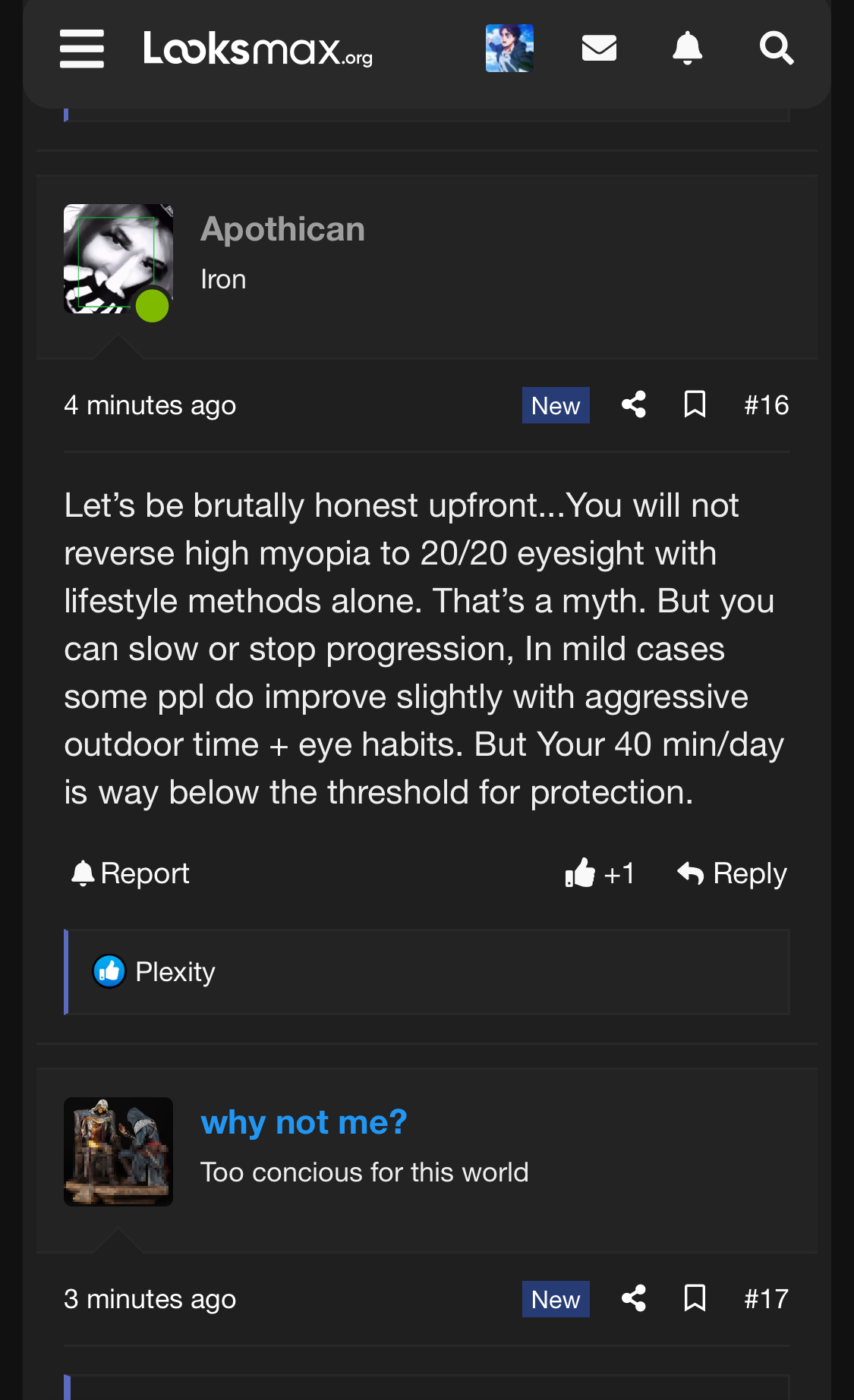Viewport: 854px width, 1400px height.
Task: Open the search icon
Action: coord(776,49)
